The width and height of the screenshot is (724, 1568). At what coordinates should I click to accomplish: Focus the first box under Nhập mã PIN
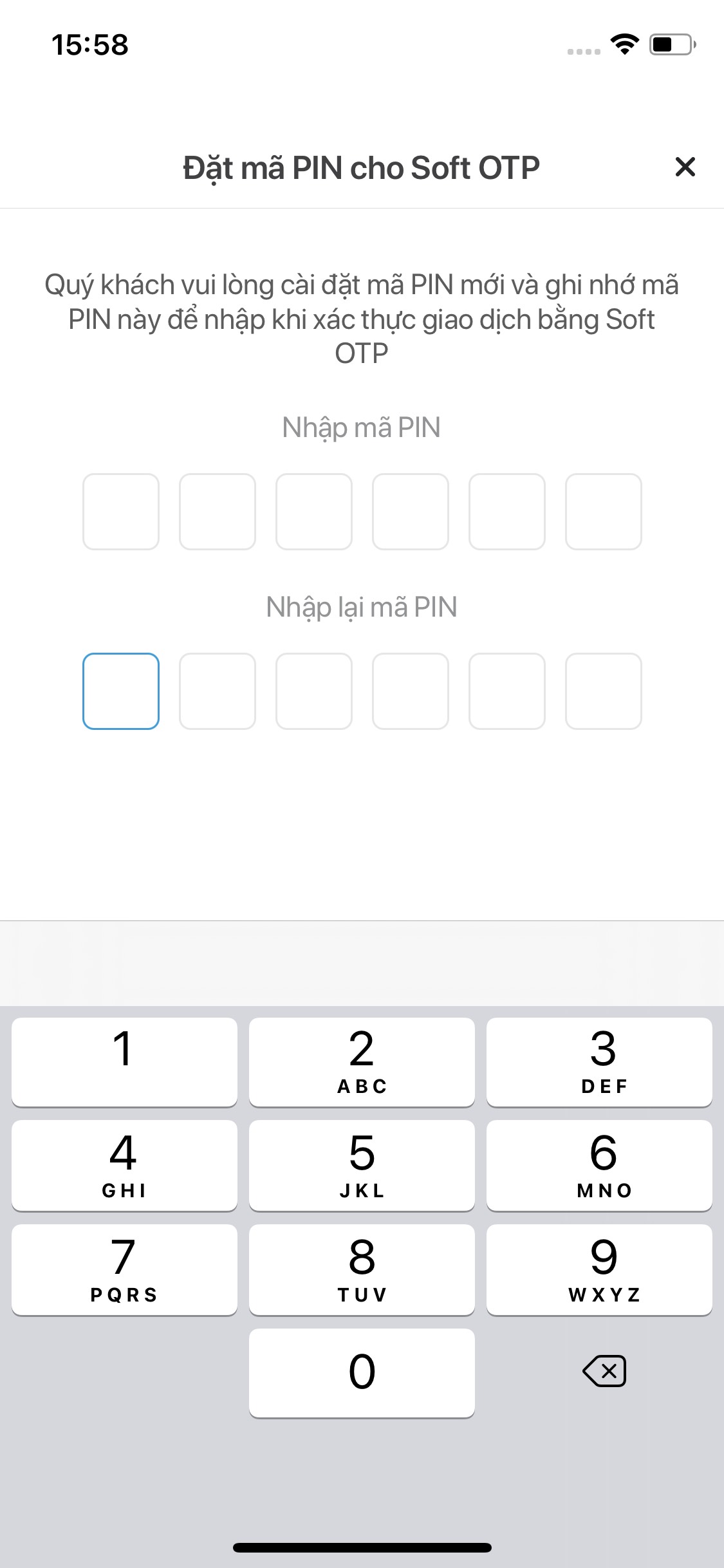[121, 512]
